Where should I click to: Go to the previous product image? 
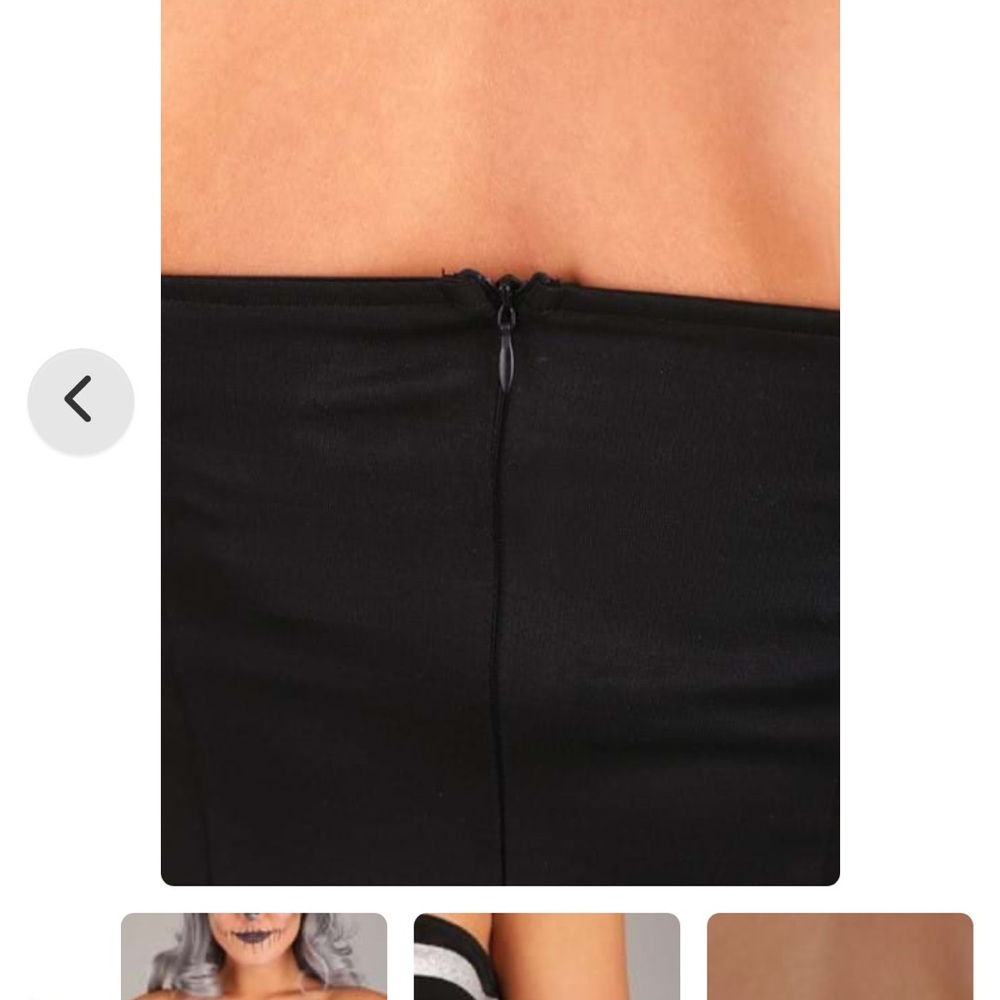point(80,401)
